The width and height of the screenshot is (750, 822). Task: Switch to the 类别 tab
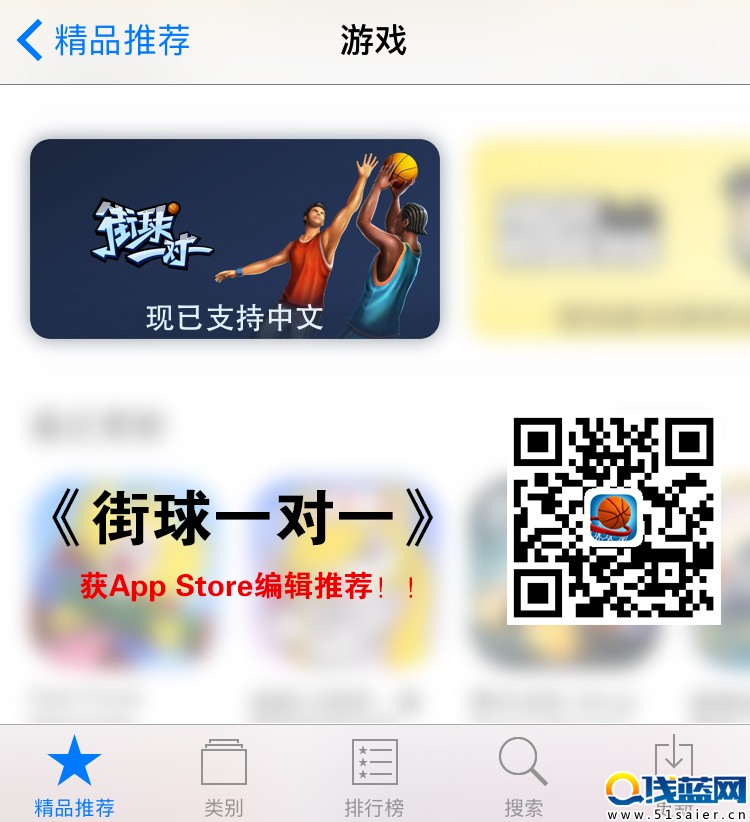coord(224,776)
